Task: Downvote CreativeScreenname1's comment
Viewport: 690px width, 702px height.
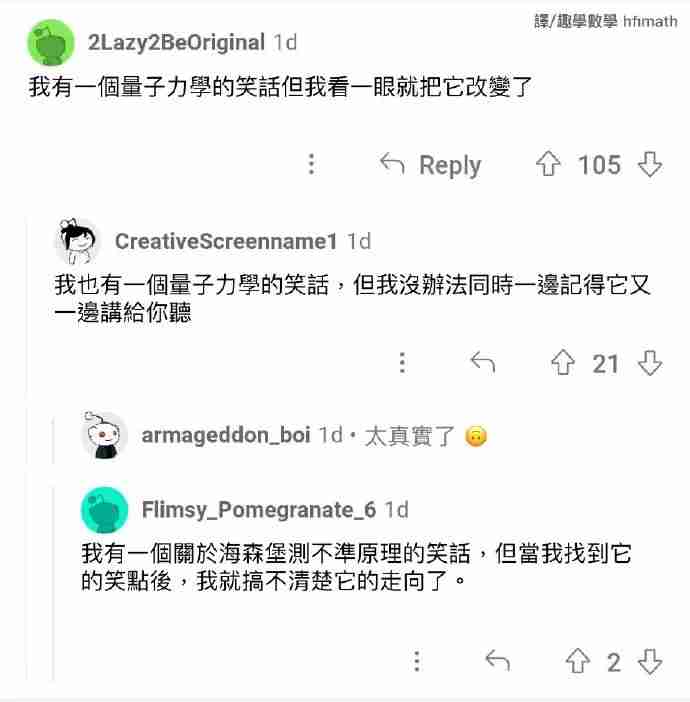Action: click(650, 363)
